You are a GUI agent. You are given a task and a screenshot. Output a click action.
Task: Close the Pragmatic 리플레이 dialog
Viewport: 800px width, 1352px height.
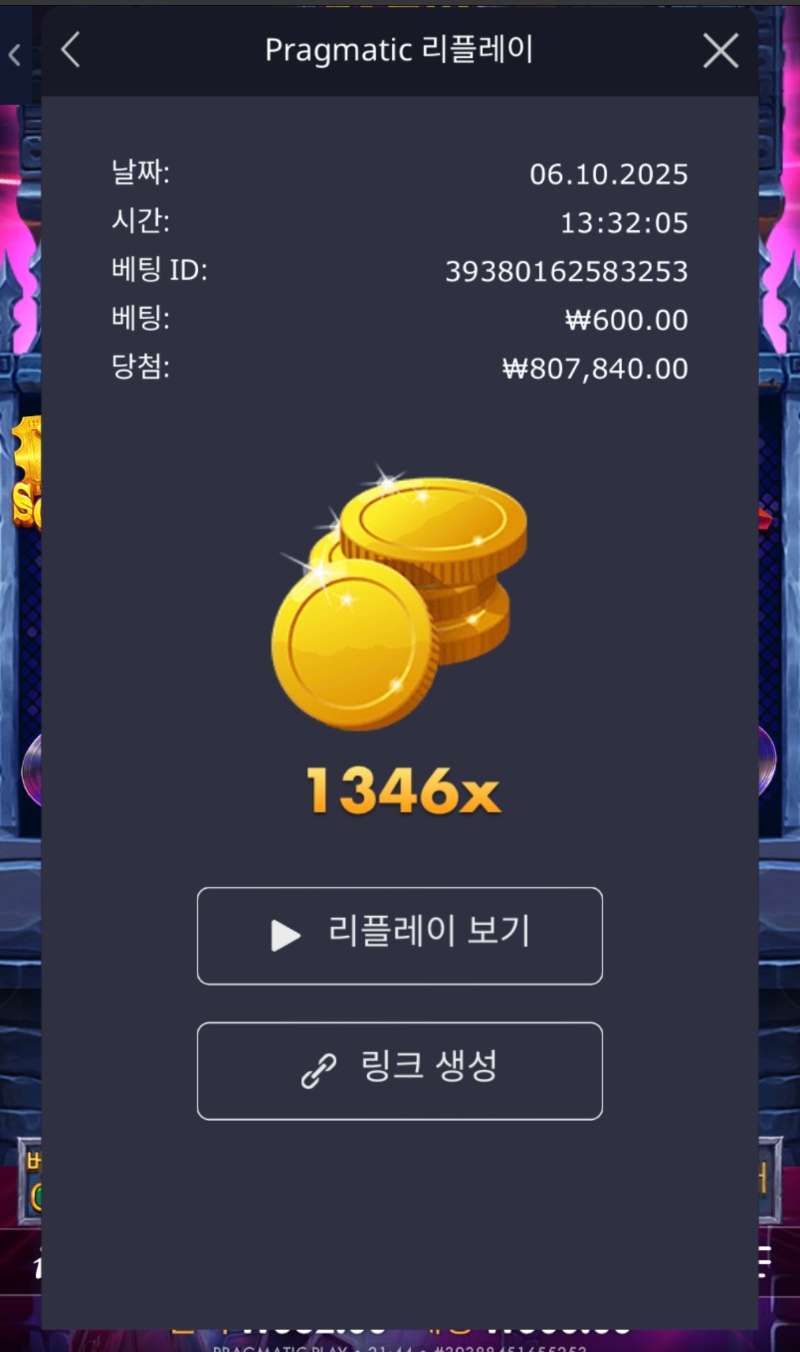point(720,50)
